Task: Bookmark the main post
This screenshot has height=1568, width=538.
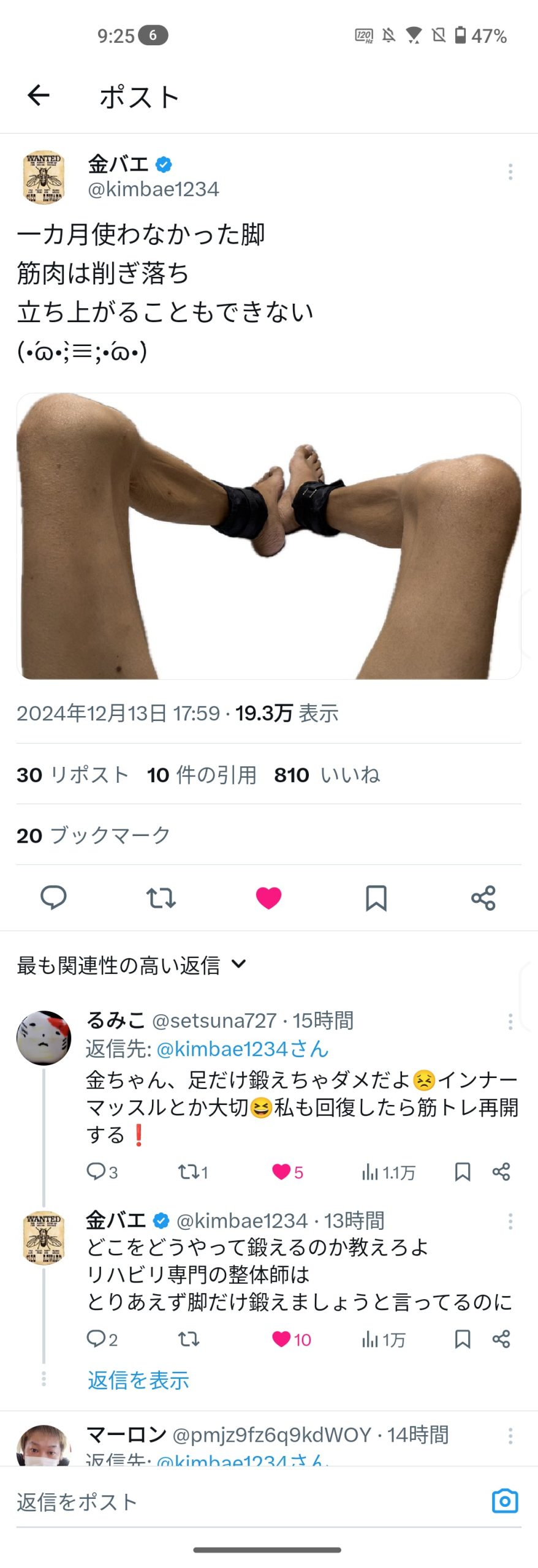Action: (x=376, y=898)
